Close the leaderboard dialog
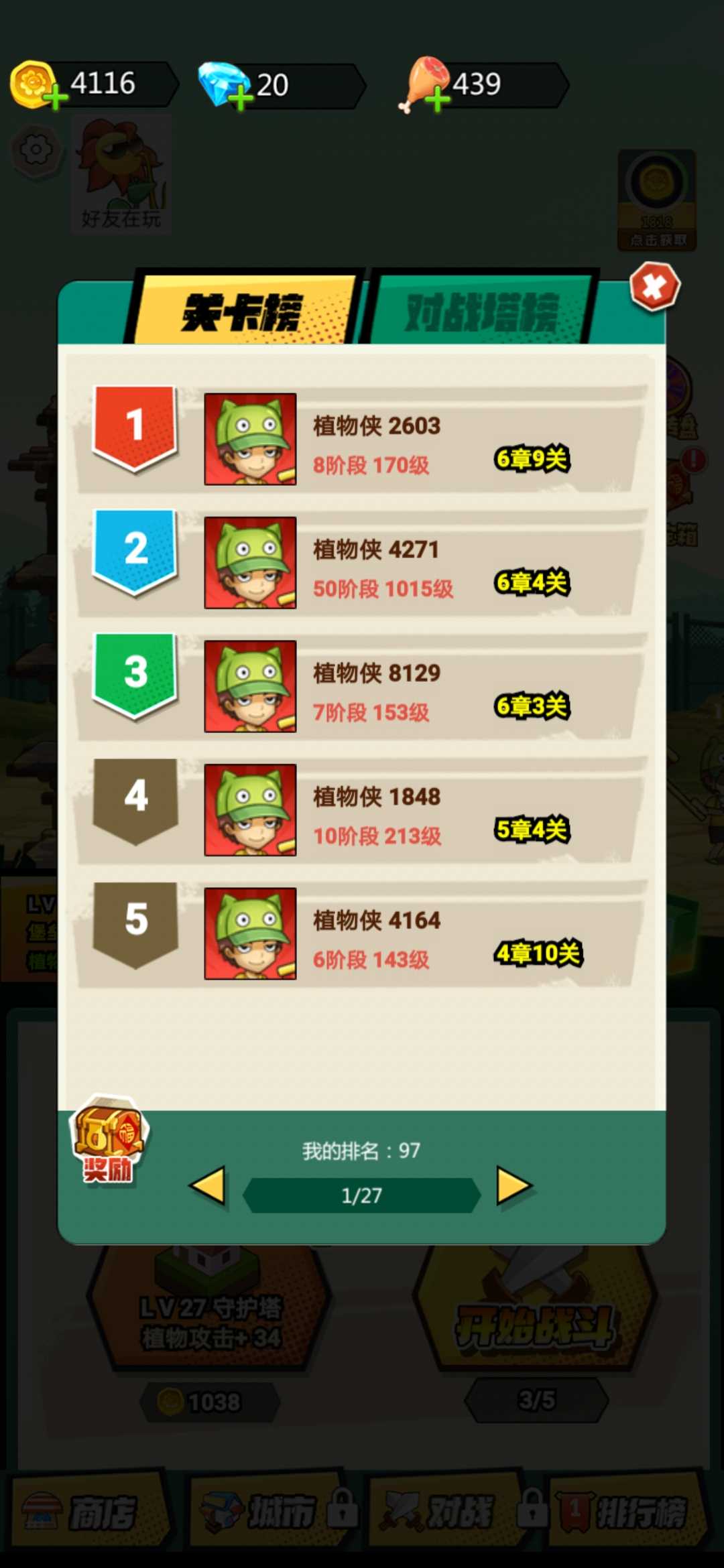Image resolution: width=724 pixels, height=1568 pixels. pyautogui.click(x=654, y=287)
